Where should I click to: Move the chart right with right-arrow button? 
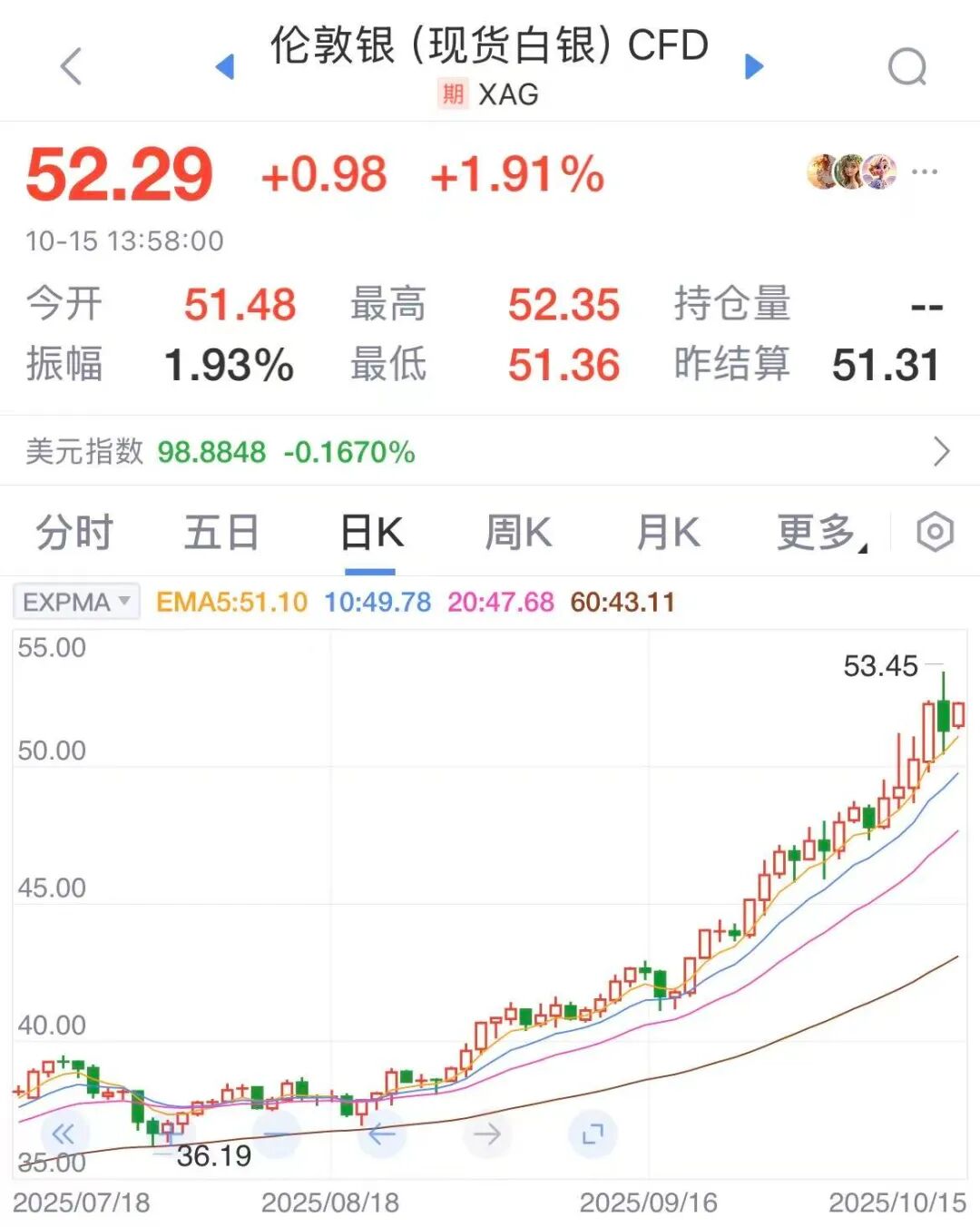pos(487,1134)
